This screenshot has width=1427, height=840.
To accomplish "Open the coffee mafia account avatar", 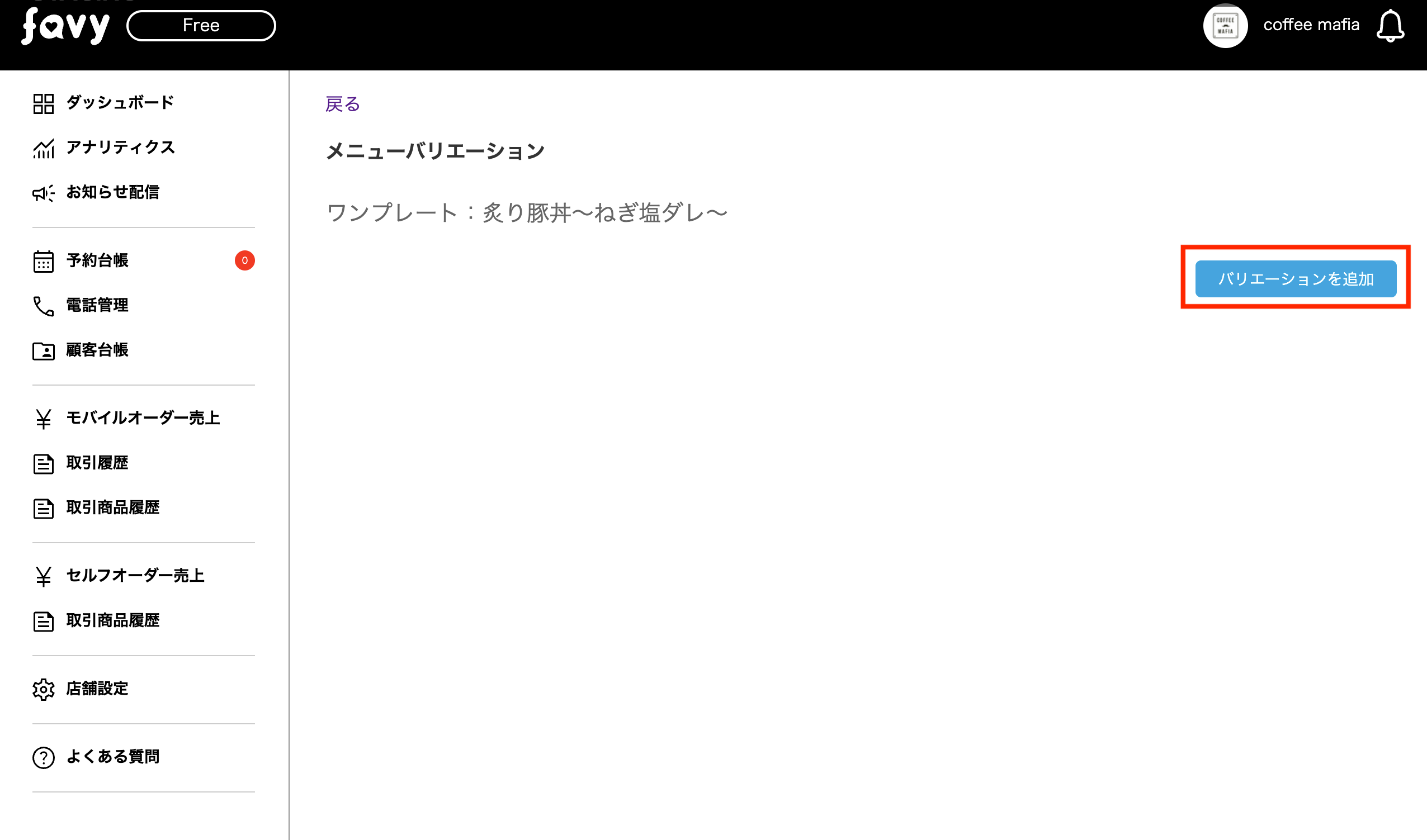I will pyautogui.click(x=1225, y=26).
